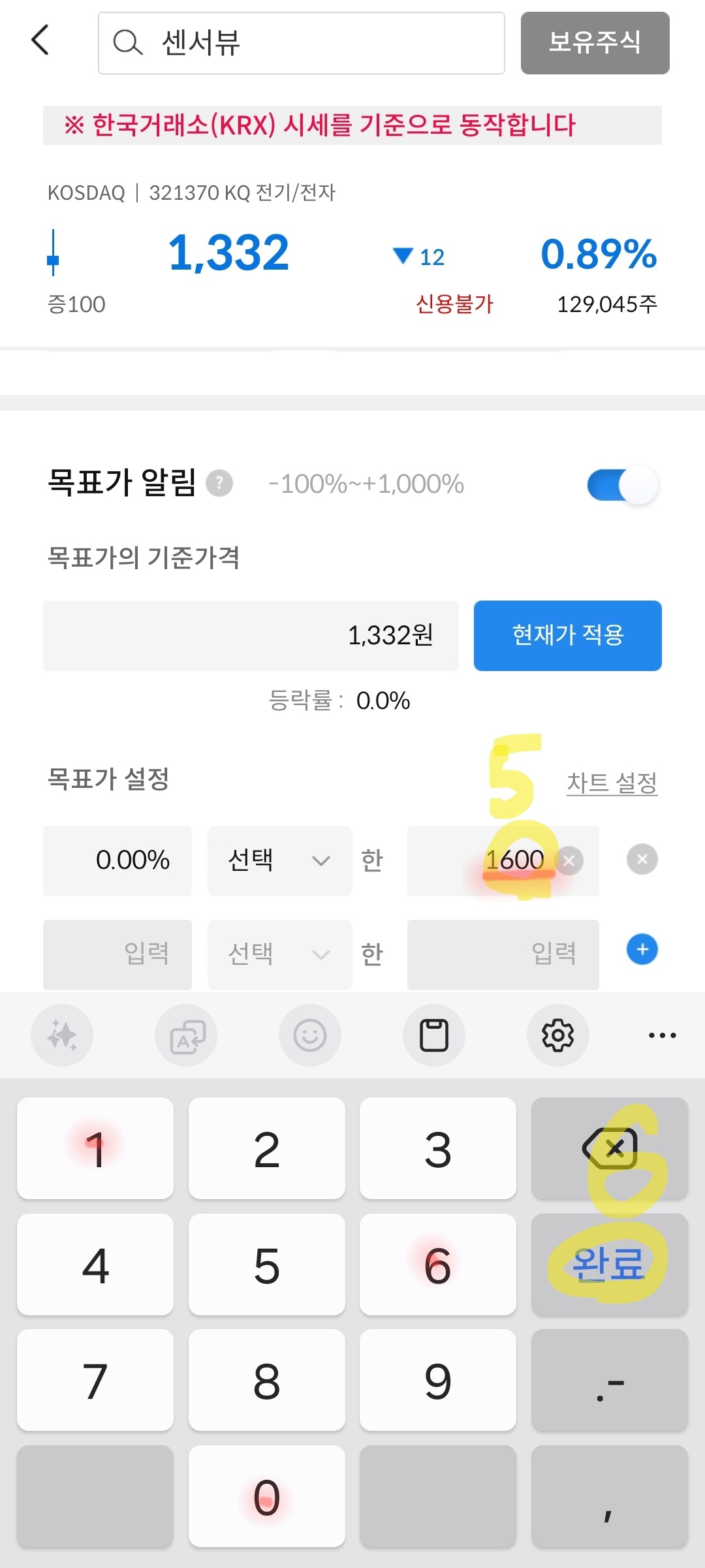The image size is (705, 1568).
Task: Tap the backspace key on the keypad
Action: [609, 1148]
